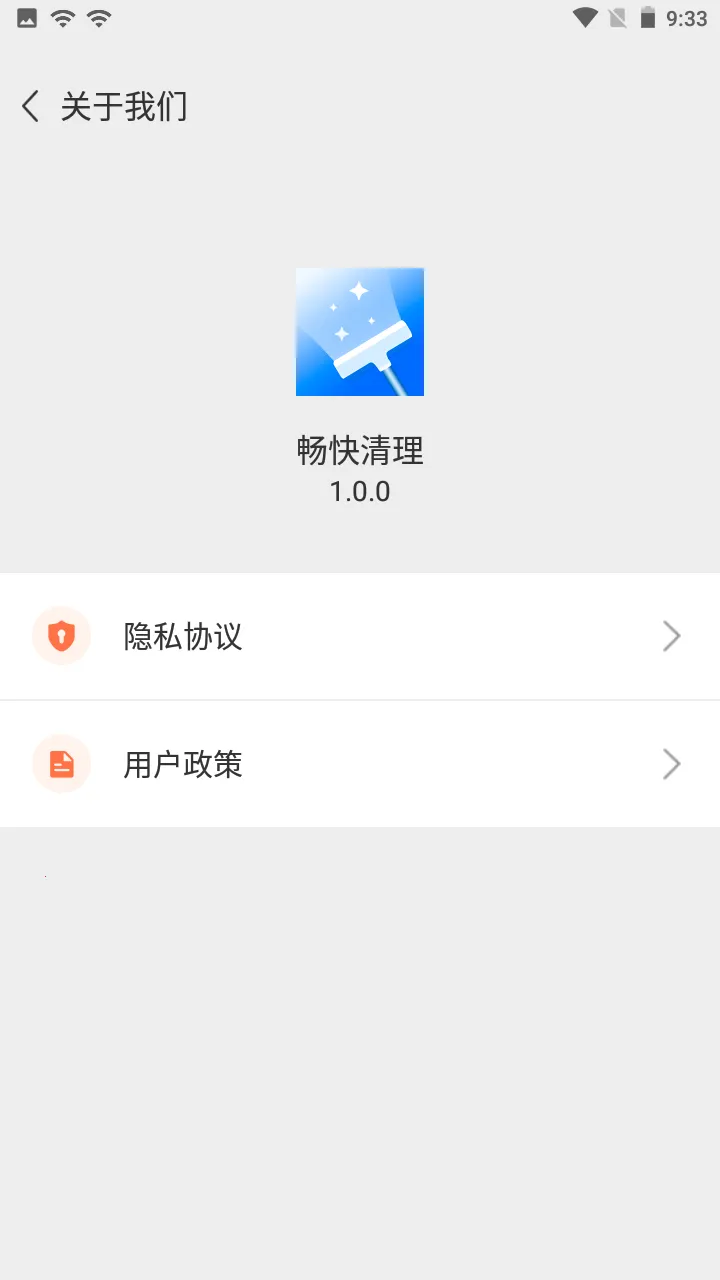
Task: Expand the 隐私协议 row via its chevron
Action: [x=671, y=636]
